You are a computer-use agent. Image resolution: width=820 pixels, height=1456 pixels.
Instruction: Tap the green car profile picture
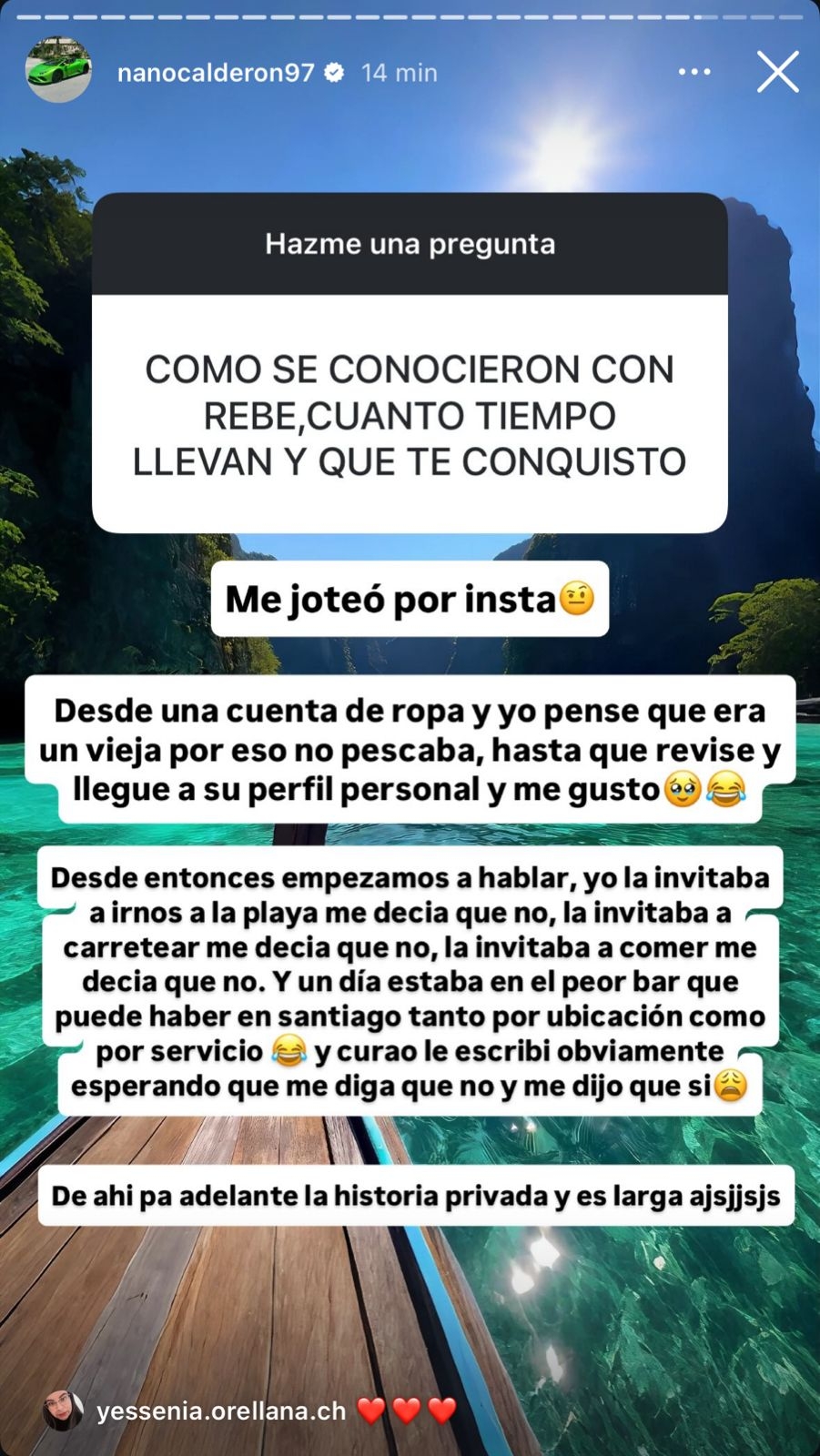tap(58, 70)
